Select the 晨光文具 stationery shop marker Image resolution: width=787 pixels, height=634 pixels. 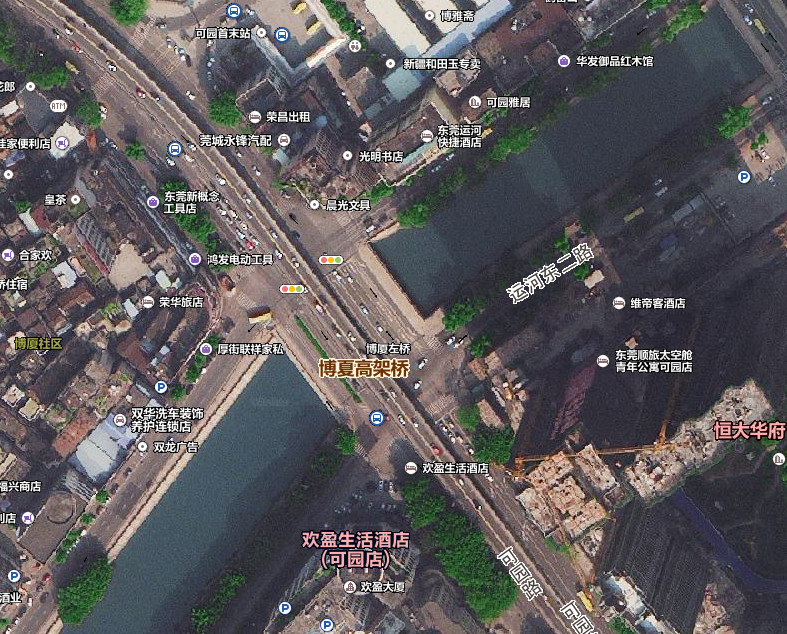pos(316,205)
